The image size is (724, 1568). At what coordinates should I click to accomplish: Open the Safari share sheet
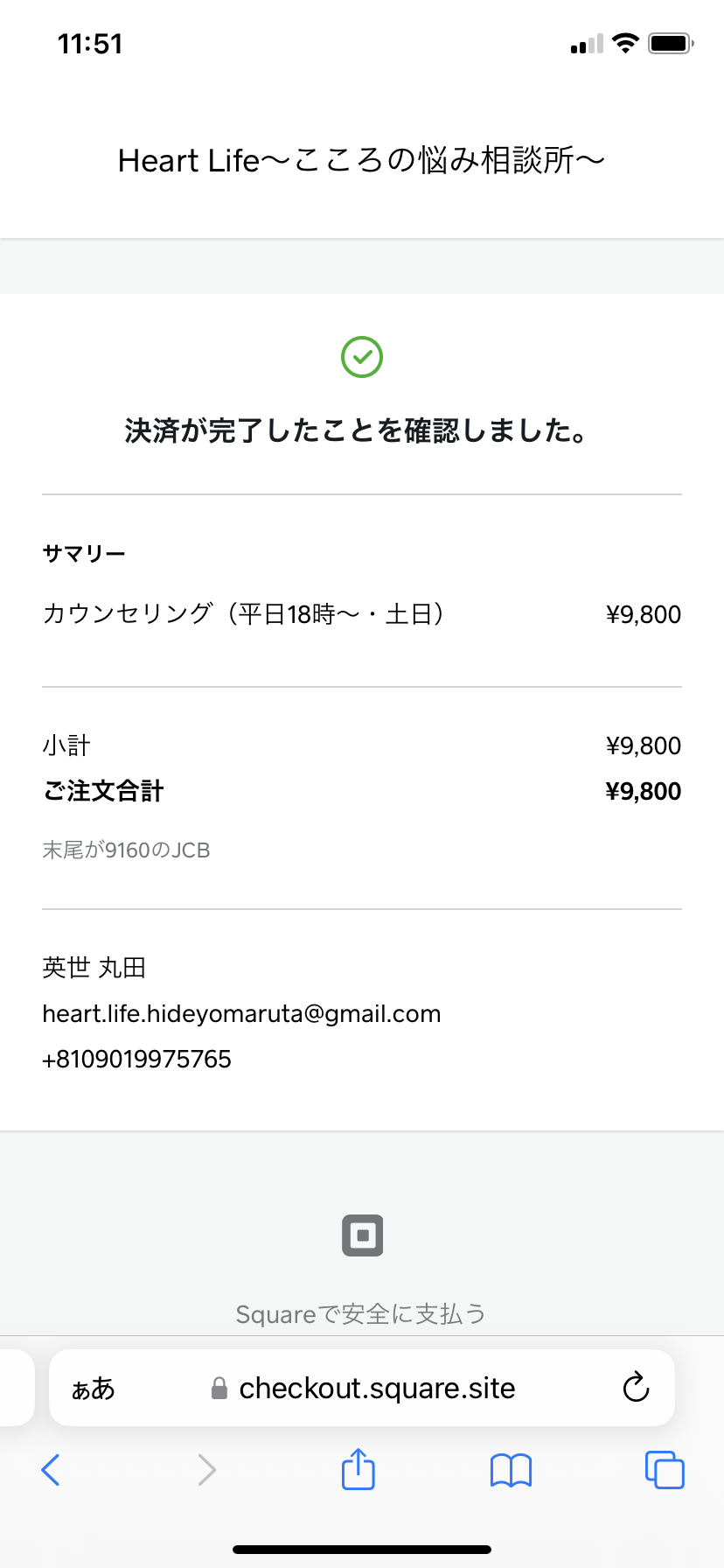(x=358, y=1468)
